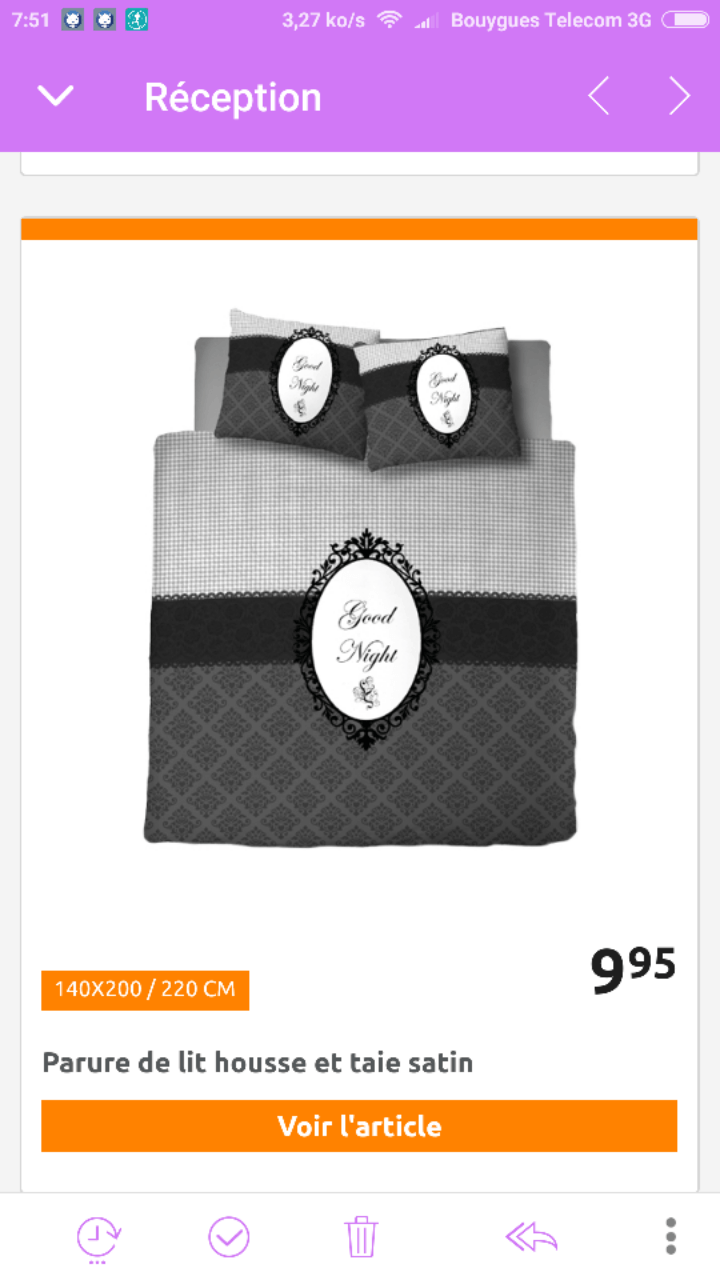Reply to all with the double arrow
Viewport: 720px width, 1280px height.
(531, 1238)
